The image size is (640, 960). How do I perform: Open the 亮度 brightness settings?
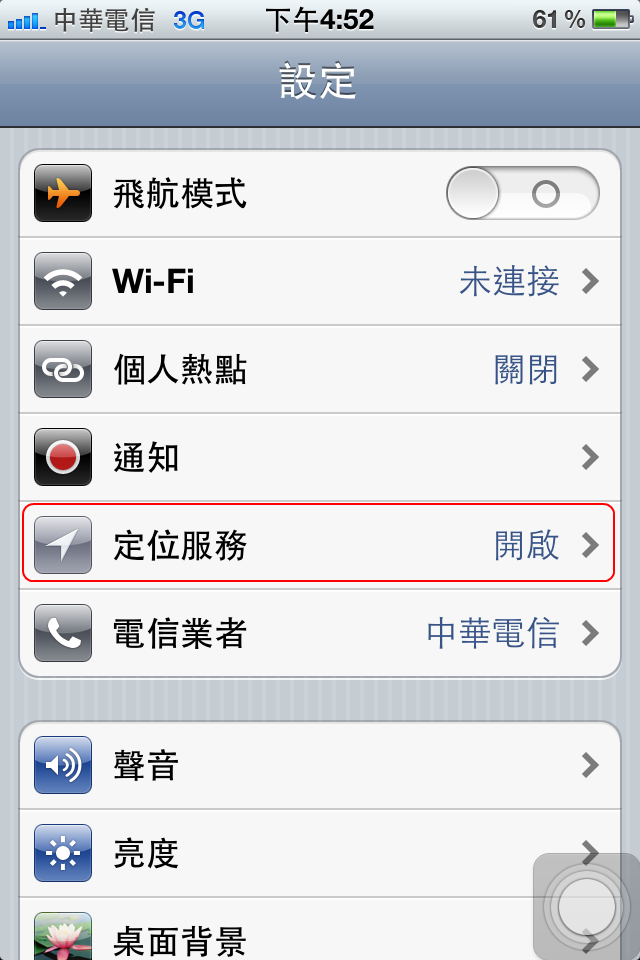[300, 854]
